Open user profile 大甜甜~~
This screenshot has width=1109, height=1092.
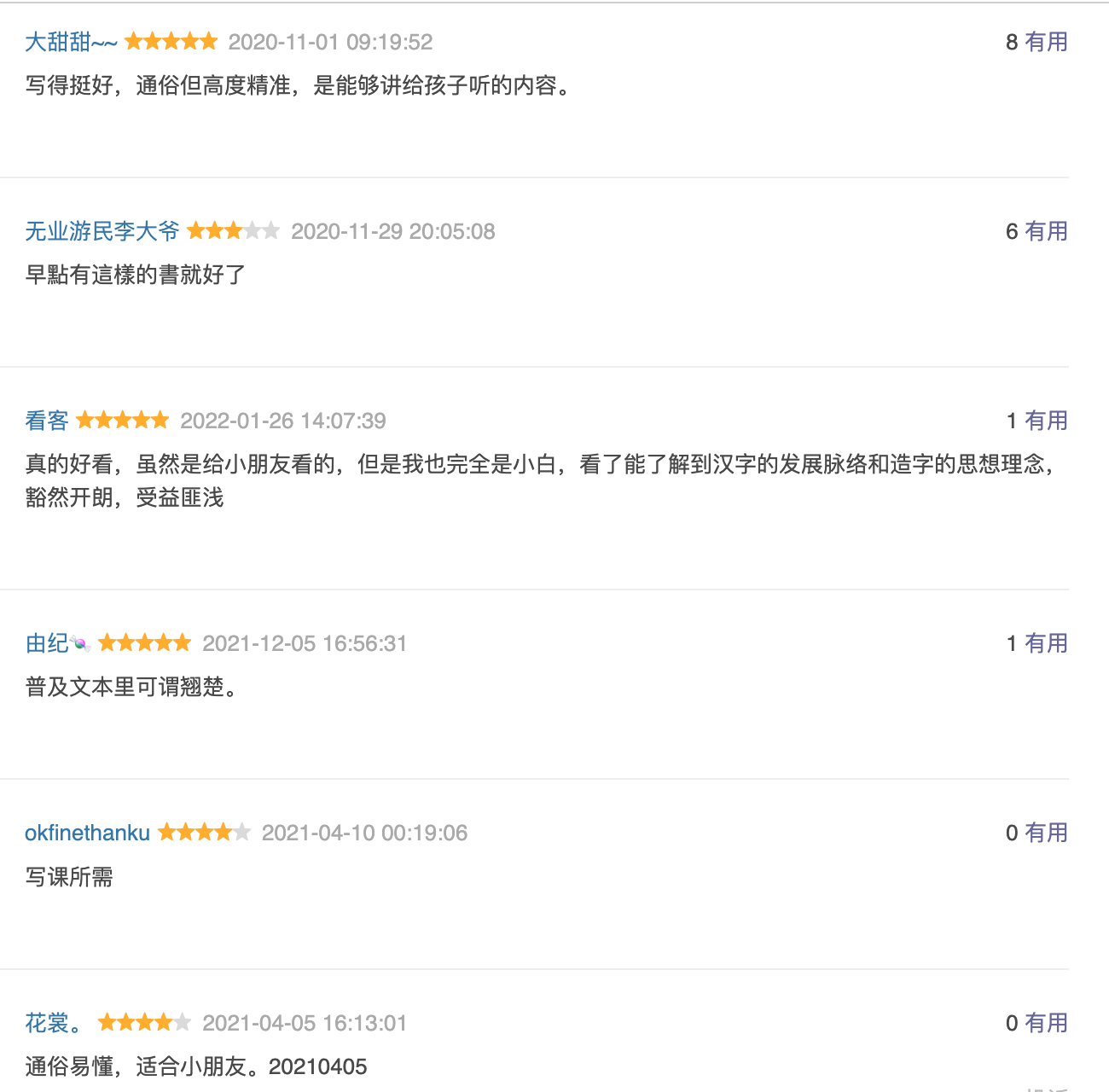point(71,42)
